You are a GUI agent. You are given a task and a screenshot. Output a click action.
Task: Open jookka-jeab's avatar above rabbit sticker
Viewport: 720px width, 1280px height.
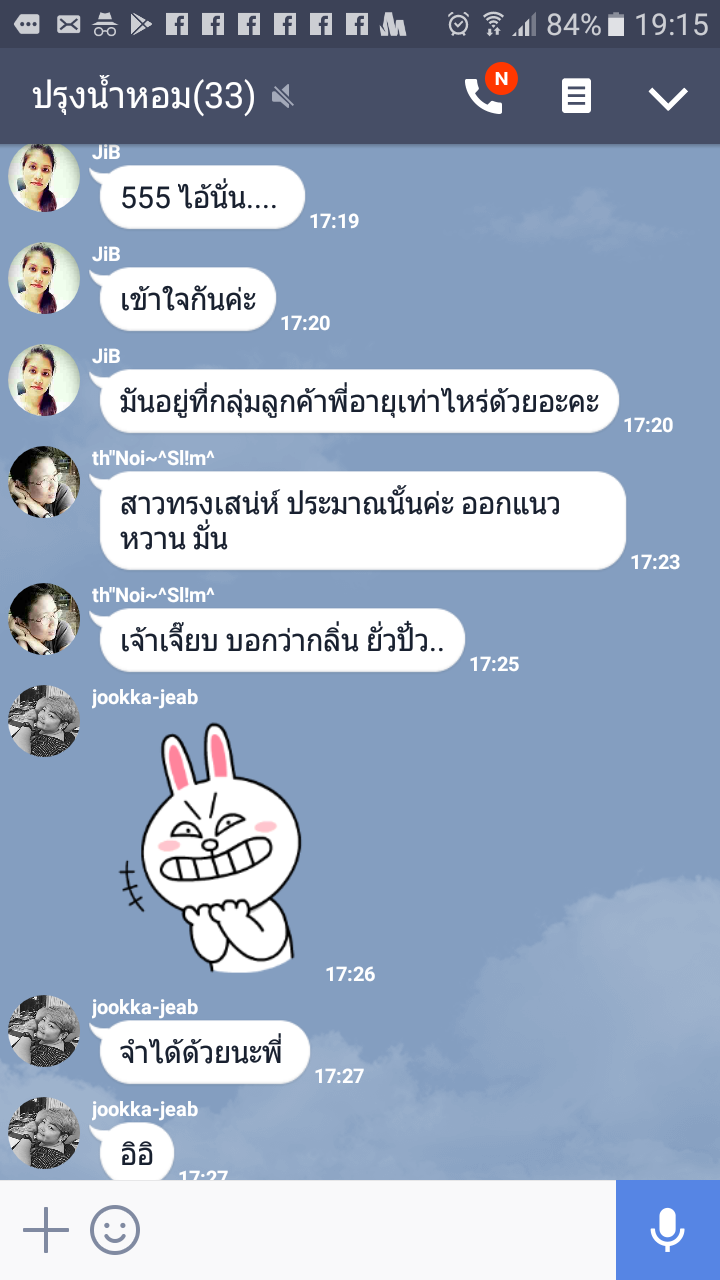tap(44, 721)
